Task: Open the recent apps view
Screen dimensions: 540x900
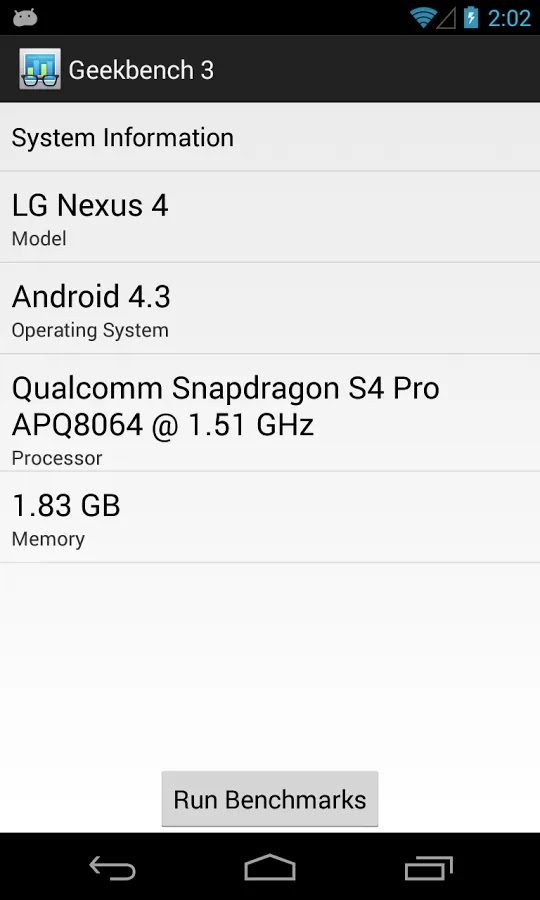Action: click(428, 867)
